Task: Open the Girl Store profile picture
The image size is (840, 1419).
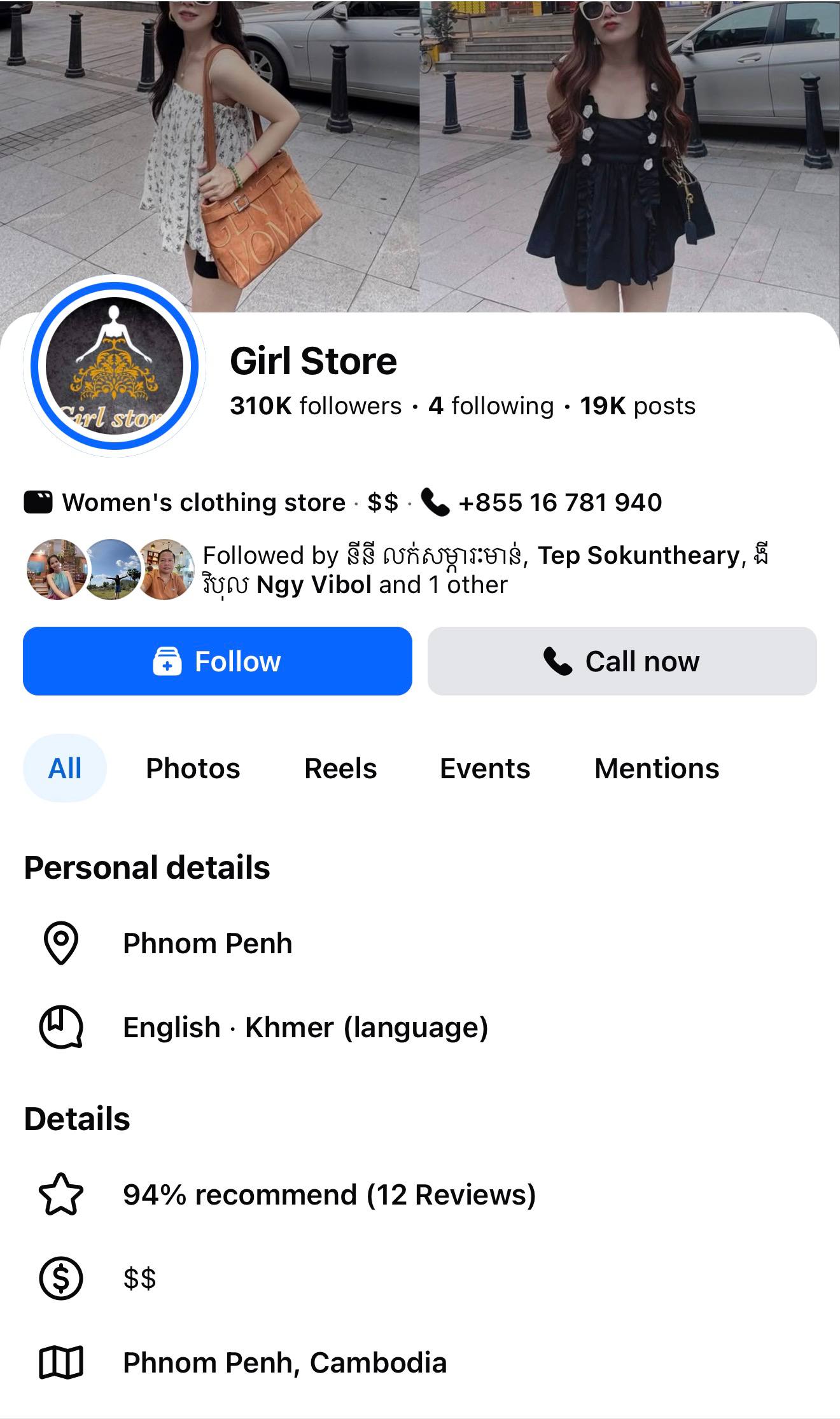Action: pyautogui.click(x=115, y=366)
